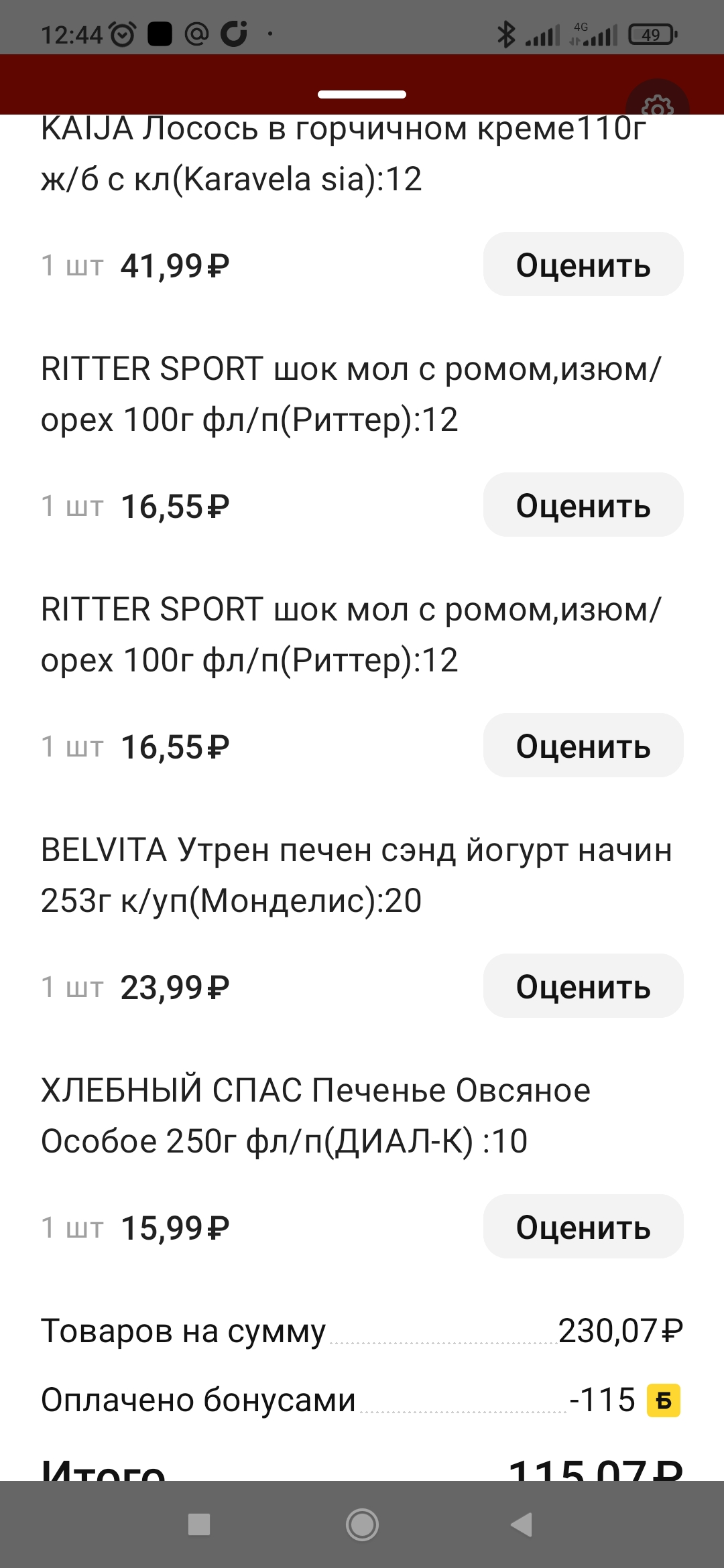The image size is (724, 1568).
Task: Tap Оценить for BELVITA Утрен печен
Action: pos(583,986)
